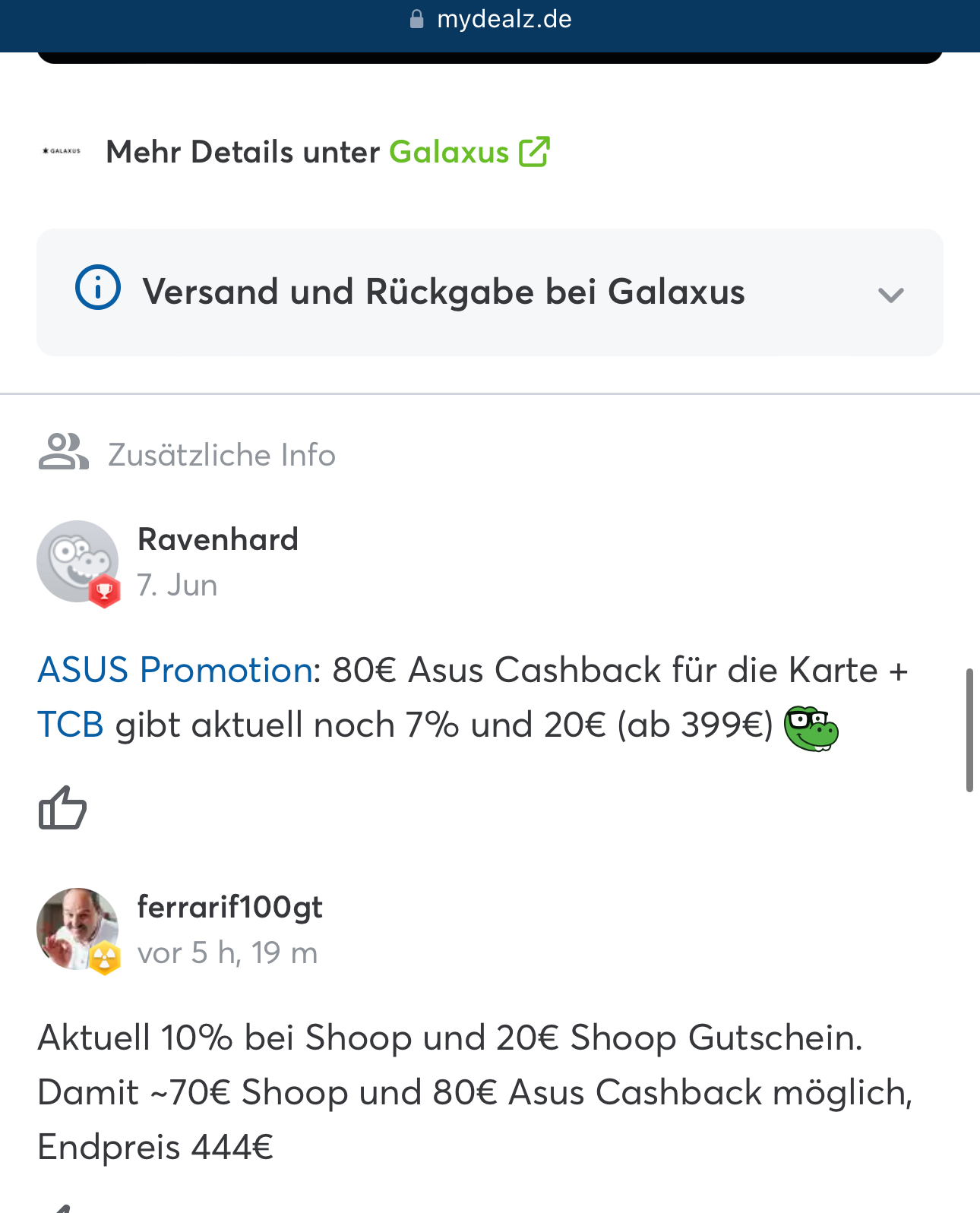Tap the mydealz.de address bar
The image size is (980, 1213).
(490, 20)
